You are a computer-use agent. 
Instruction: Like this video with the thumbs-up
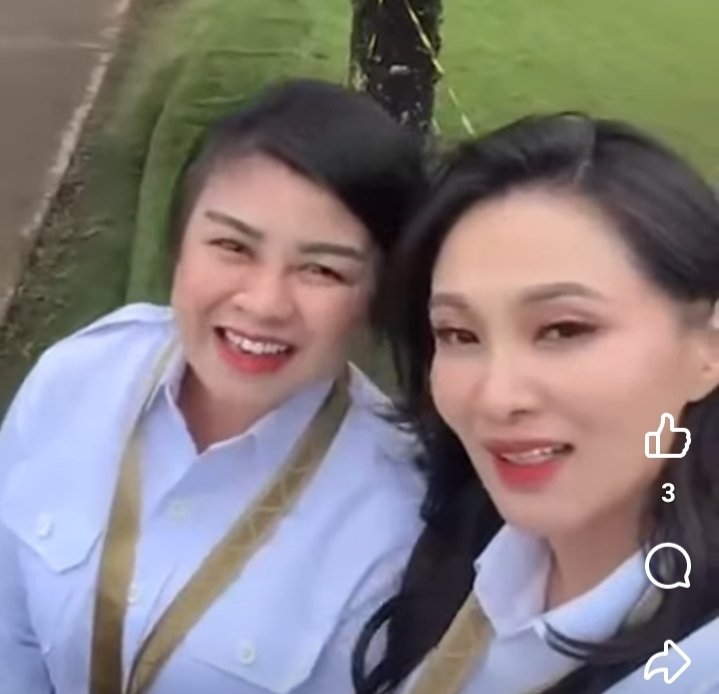(x=667, y=437)
